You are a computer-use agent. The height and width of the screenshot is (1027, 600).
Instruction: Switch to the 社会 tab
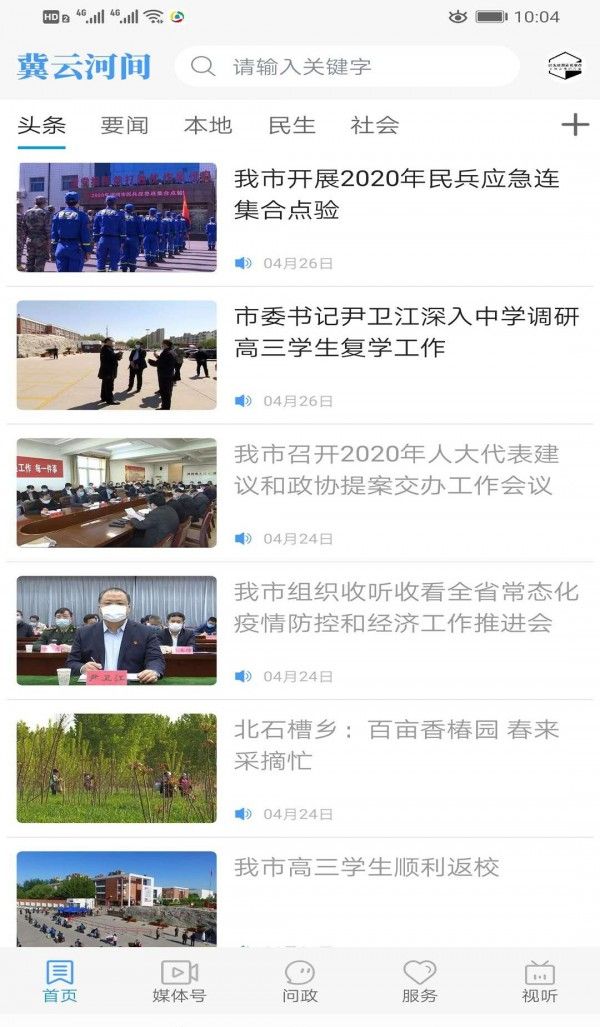pyautogui.click(x=375, y=125)
